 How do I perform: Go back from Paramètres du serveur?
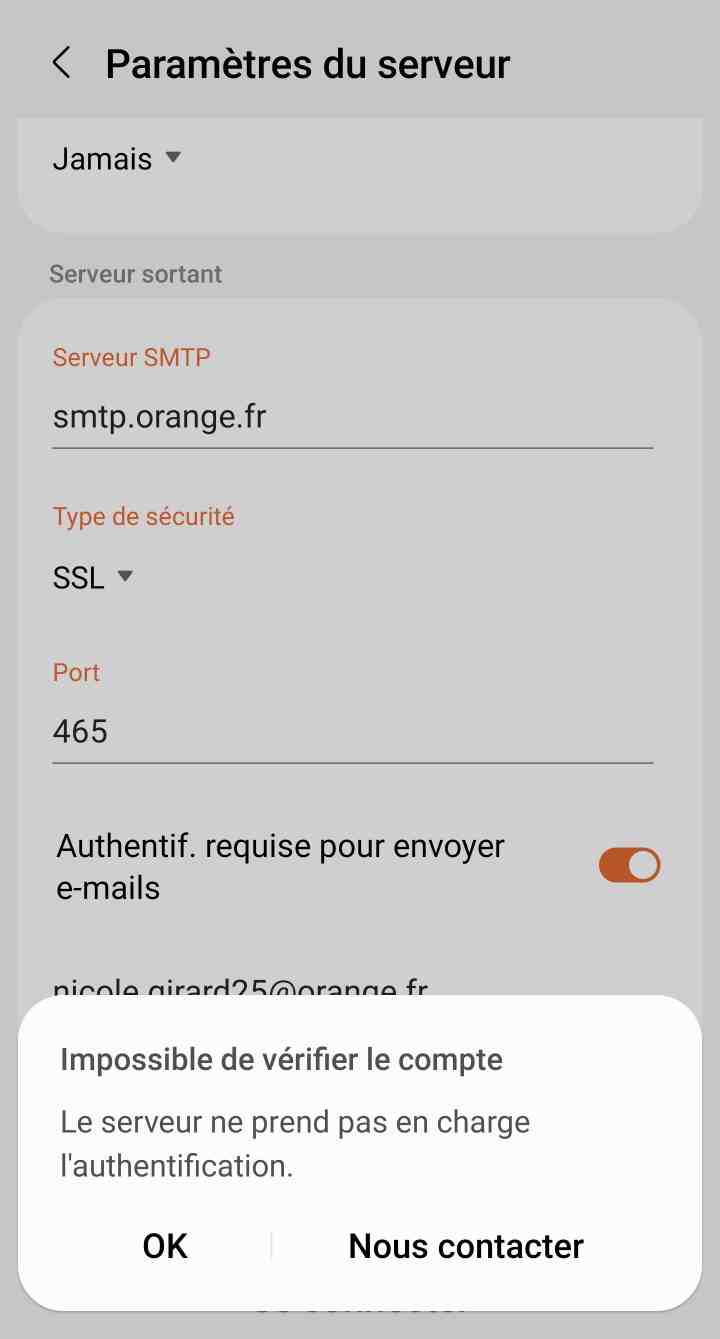(x=62, y=63)
